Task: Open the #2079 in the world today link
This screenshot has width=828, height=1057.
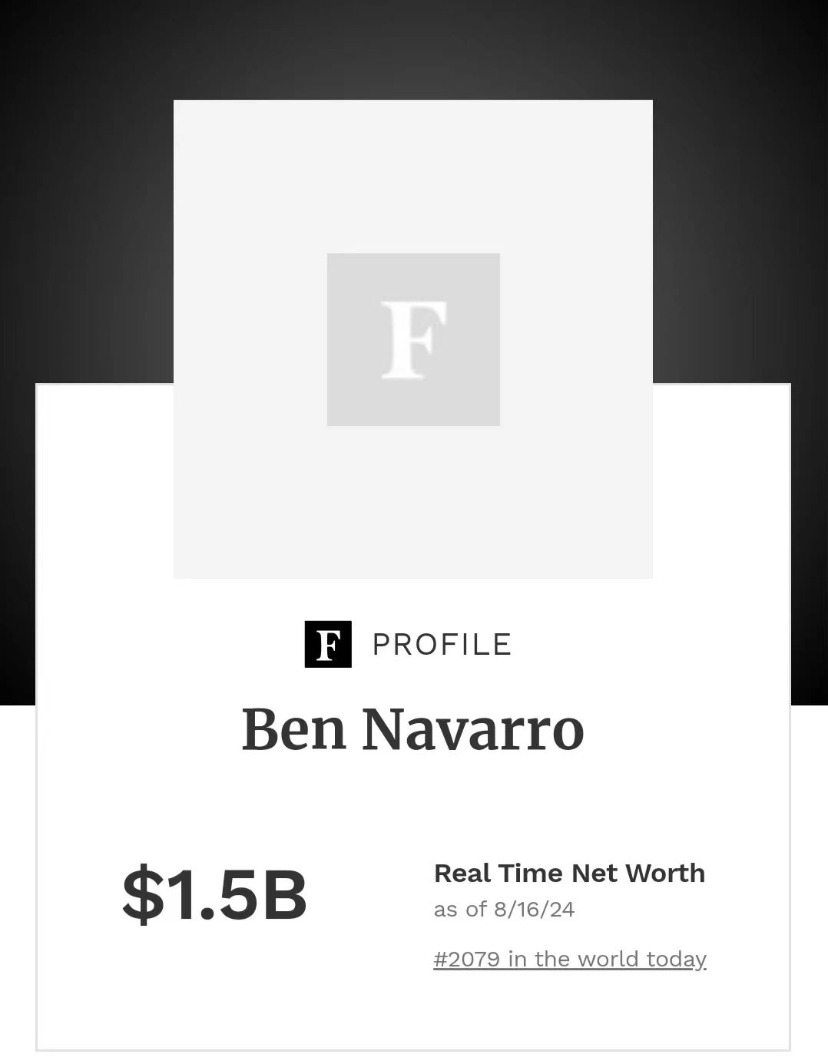Action: 569,959
